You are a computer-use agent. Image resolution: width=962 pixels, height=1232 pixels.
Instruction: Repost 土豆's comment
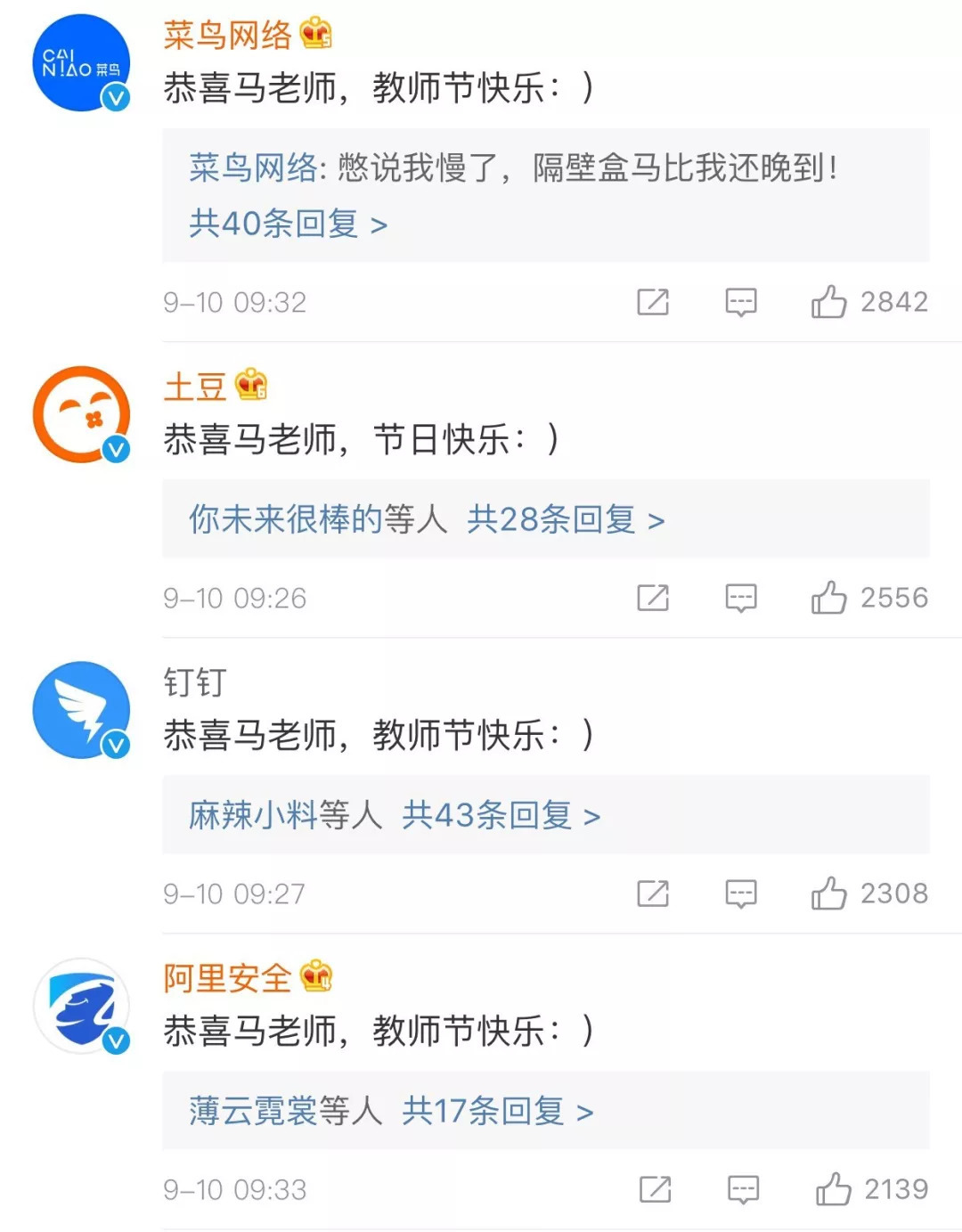coord(653,598)
